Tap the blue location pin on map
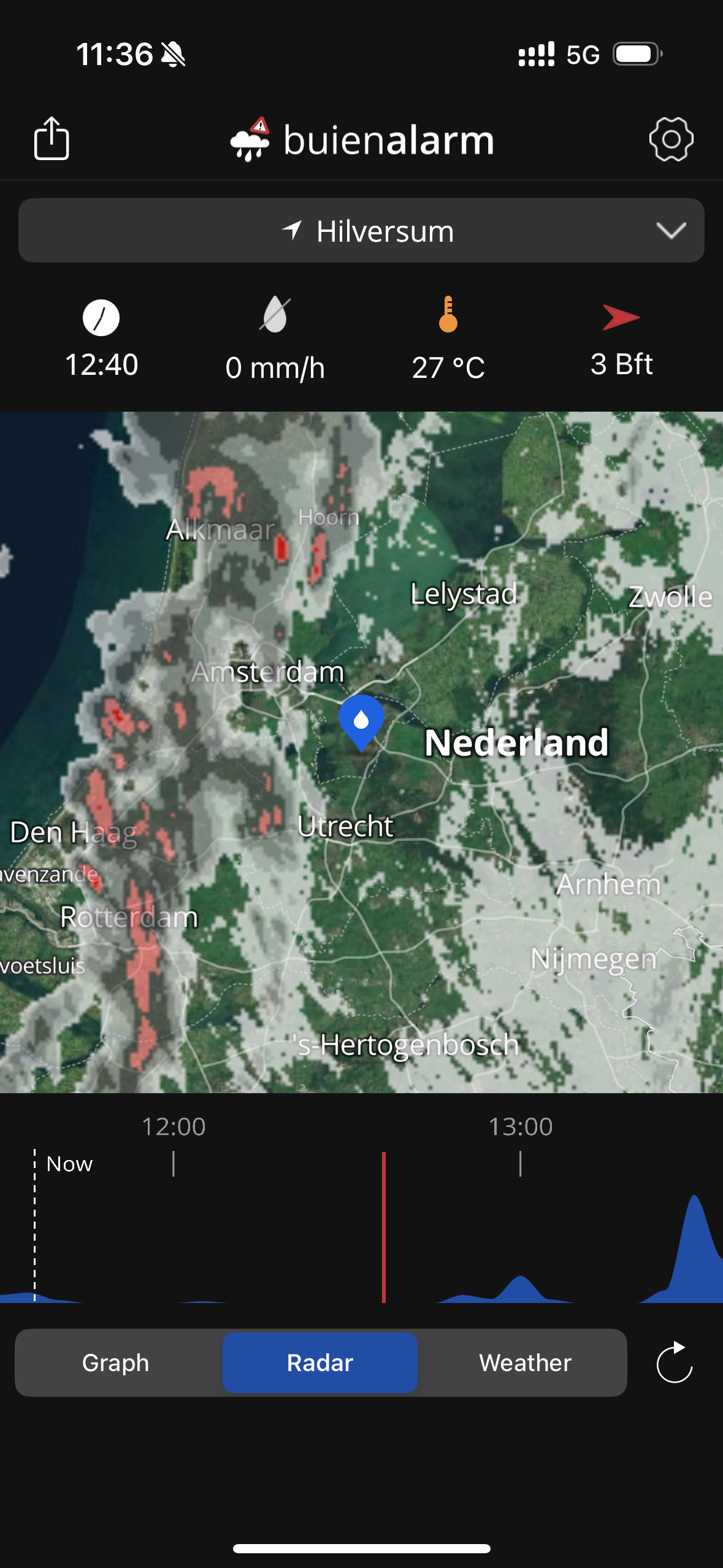The image size is (723, 1568). pyautogui.click(x=361, y=720)
